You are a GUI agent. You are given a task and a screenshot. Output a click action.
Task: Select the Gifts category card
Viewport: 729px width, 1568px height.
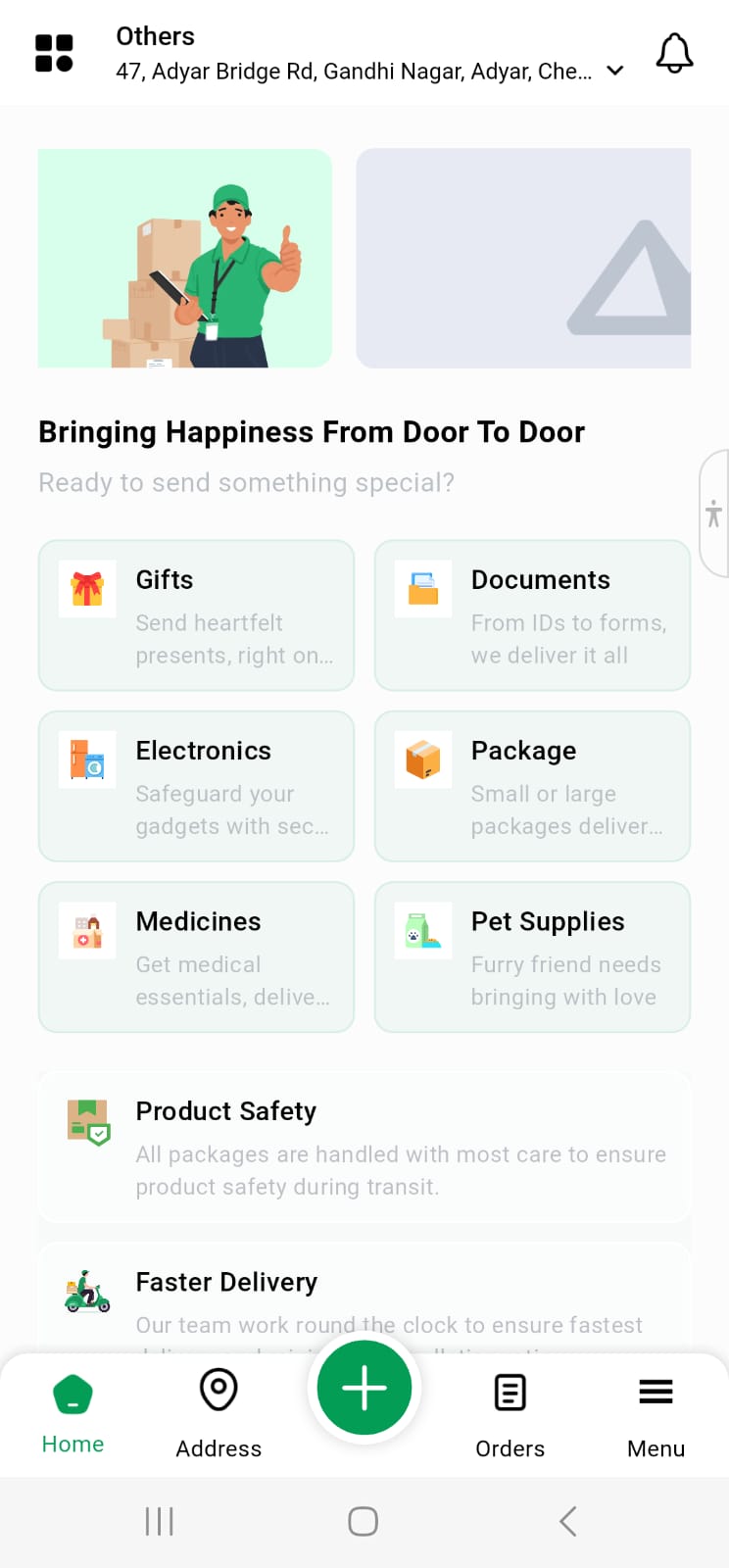point(196,615)
